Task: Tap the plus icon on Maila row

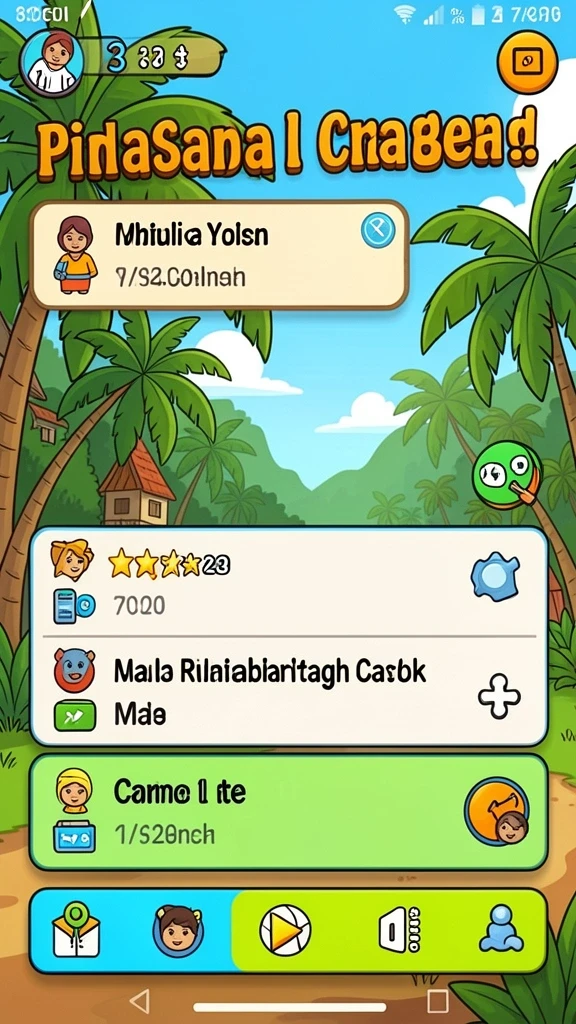Action: pos(500,696)
